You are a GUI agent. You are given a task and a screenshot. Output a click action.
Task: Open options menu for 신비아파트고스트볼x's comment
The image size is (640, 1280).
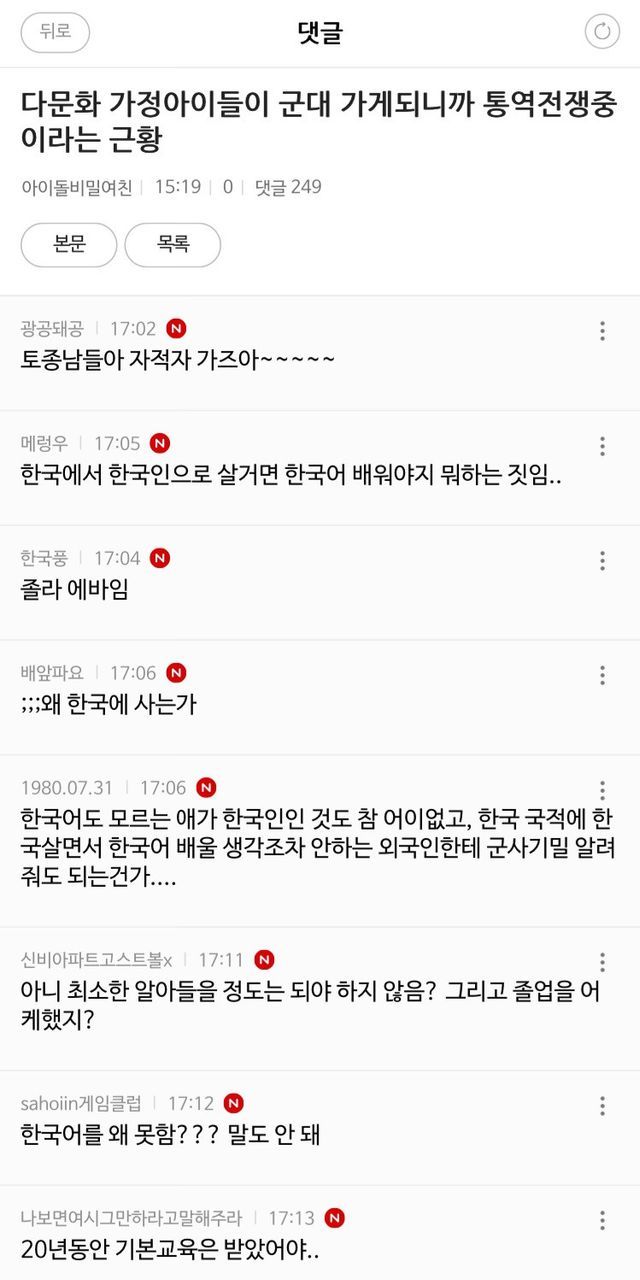point(602,963)
